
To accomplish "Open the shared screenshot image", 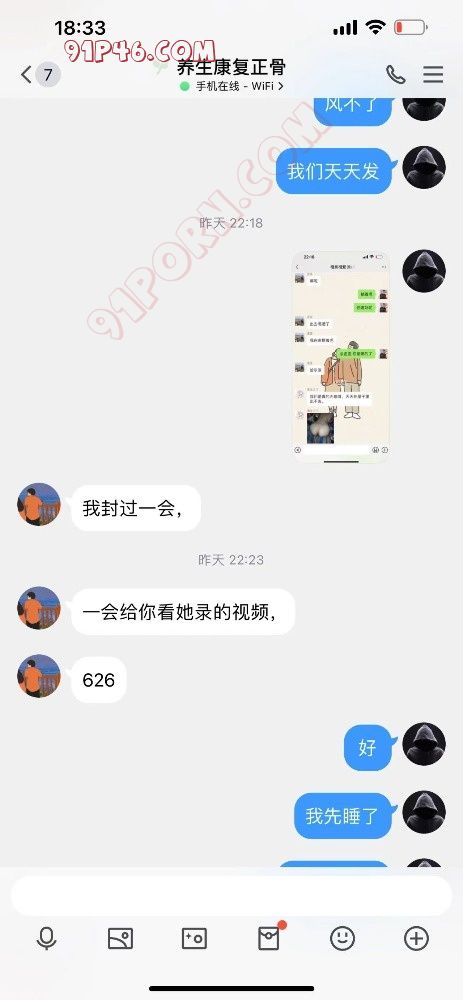I will (341, 356).
